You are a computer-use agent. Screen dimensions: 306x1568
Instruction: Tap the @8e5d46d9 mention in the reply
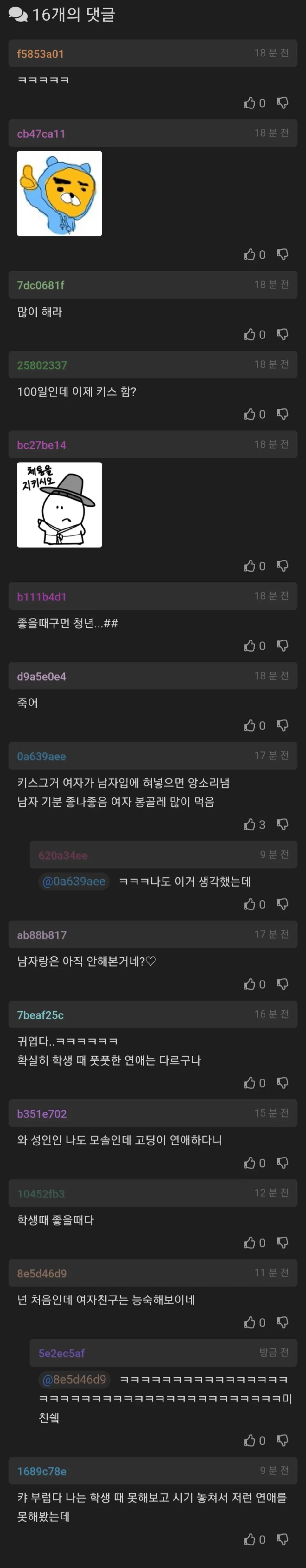coord(73,1379)
